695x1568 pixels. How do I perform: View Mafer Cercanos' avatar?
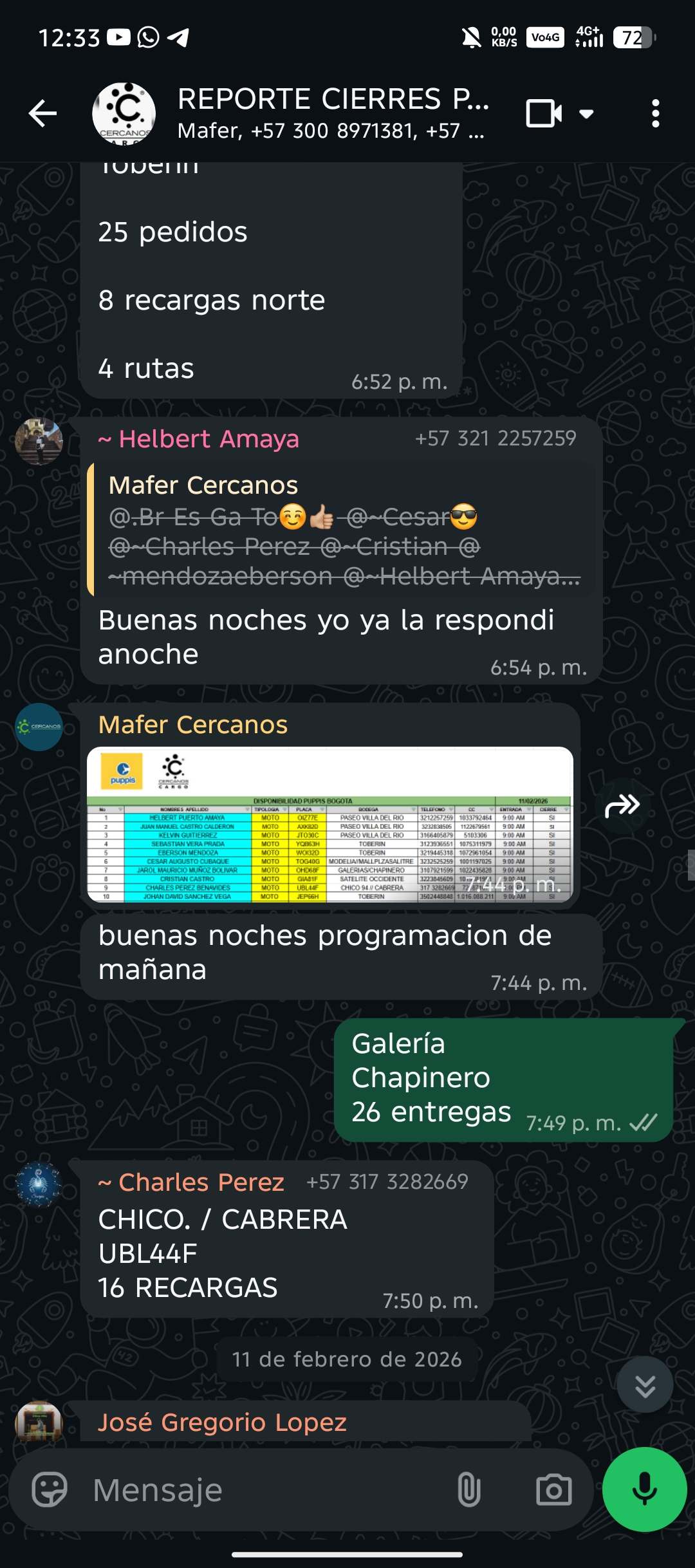coord(39,727)
